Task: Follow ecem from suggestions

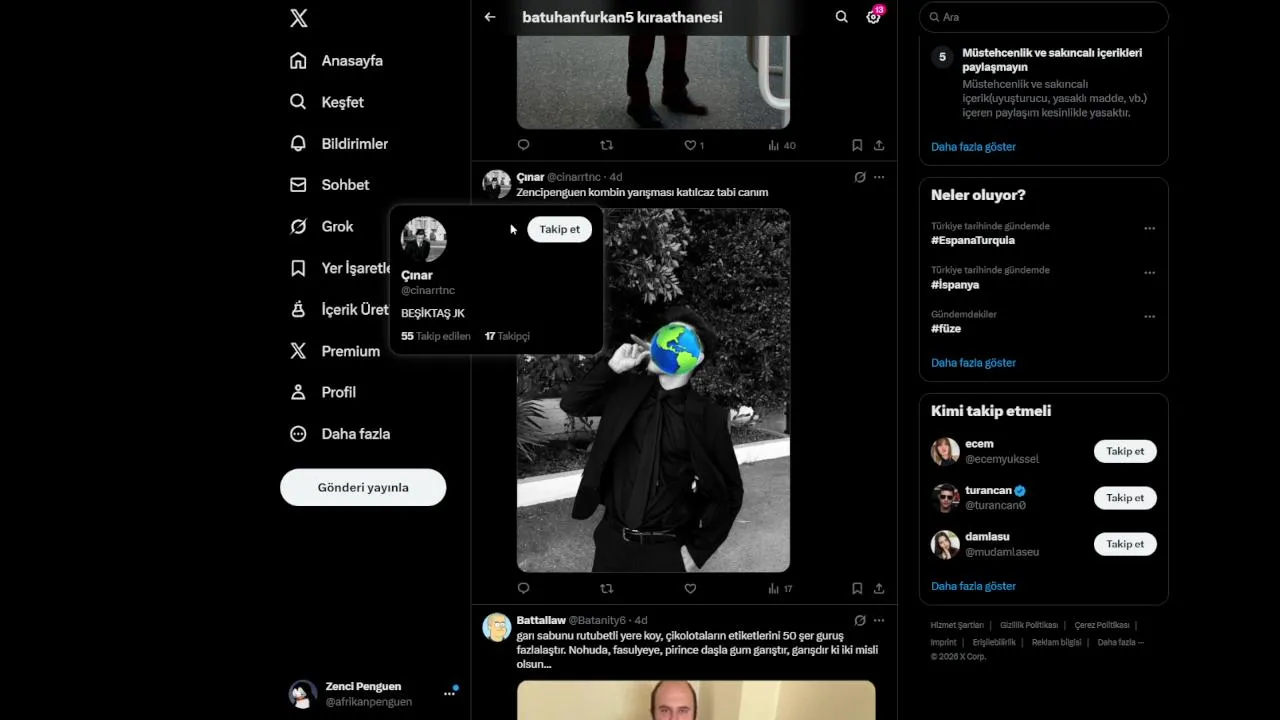Action: point(1125,451)
